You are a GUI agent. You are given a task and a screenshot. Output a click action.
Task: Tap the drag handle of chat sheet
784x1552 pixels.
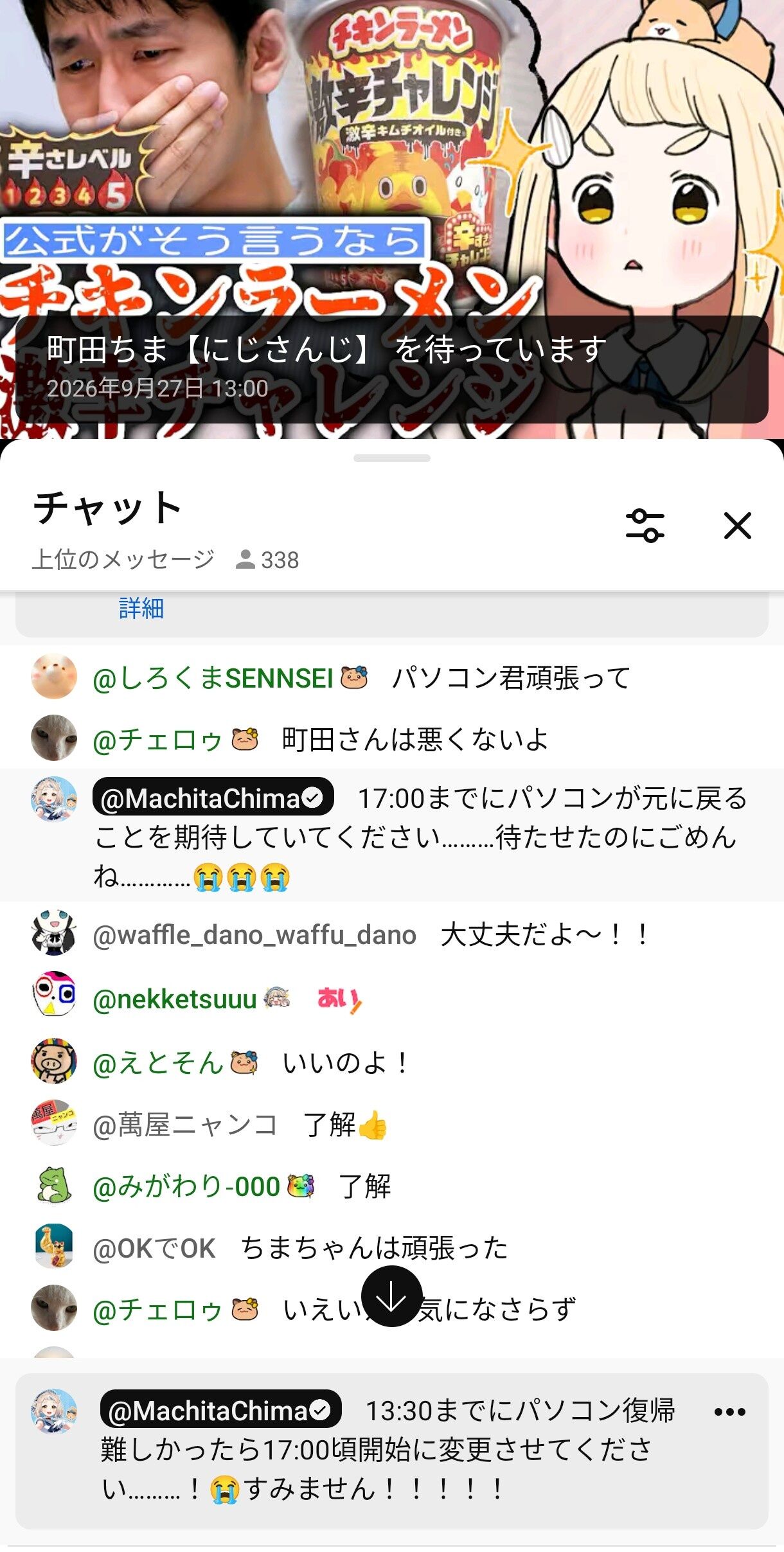click(x=392, y=458)
